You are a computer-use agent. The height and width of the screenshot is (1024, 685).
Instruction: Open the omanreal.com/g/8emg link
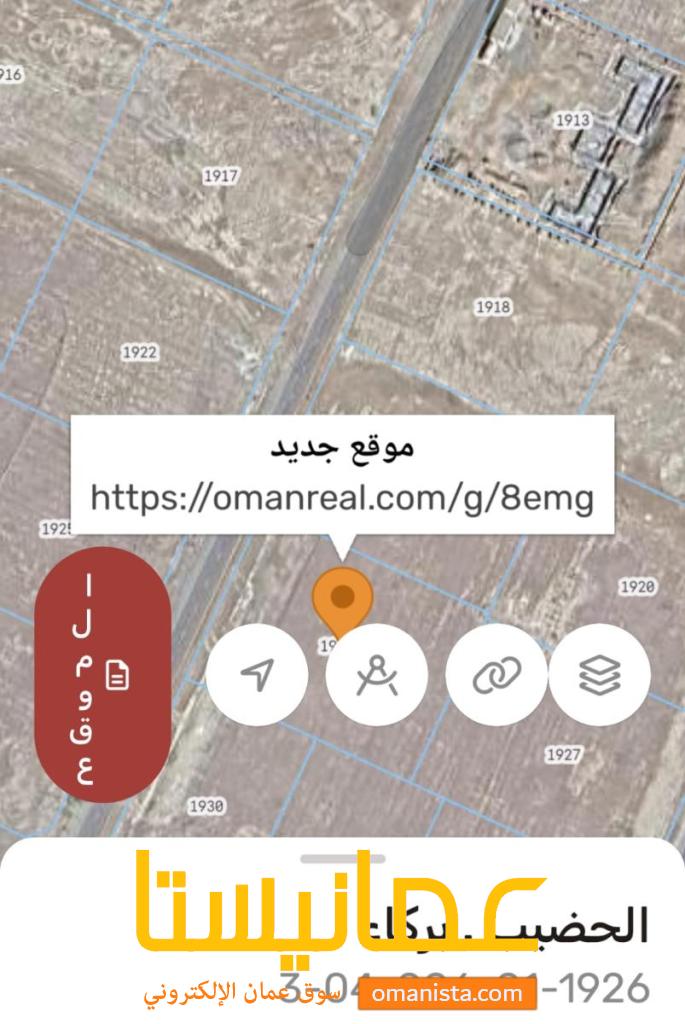pos(342,497)
